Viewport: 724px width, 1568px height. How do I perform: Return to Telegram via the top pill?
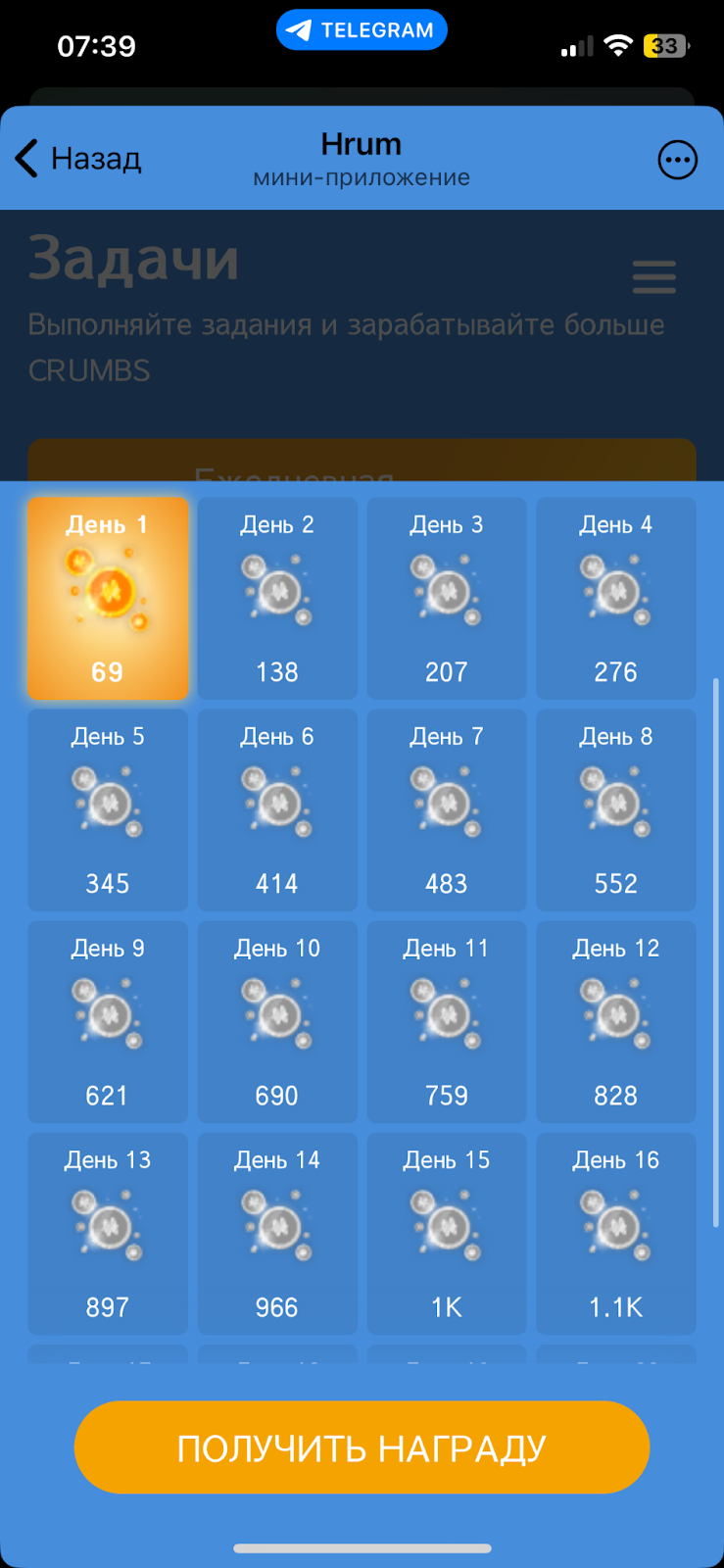362,30
